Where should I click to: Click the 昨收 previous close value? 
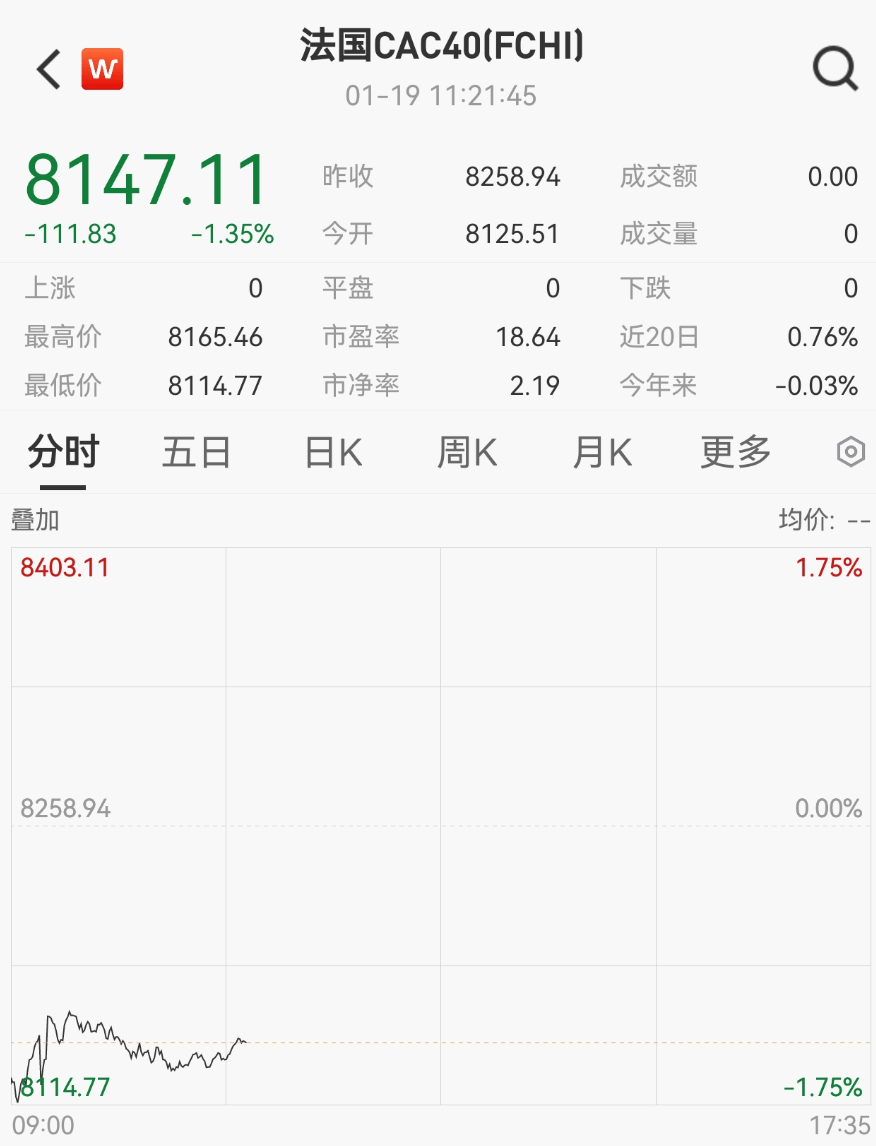click(x=512, y=177)
